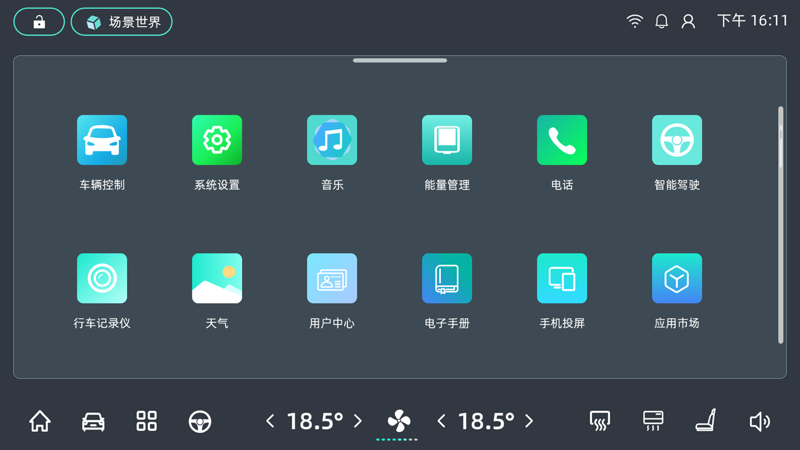Open the 电子手册 app
This screenshot has width=800, height=450.
pyautogui.click(x=447, y=279)
